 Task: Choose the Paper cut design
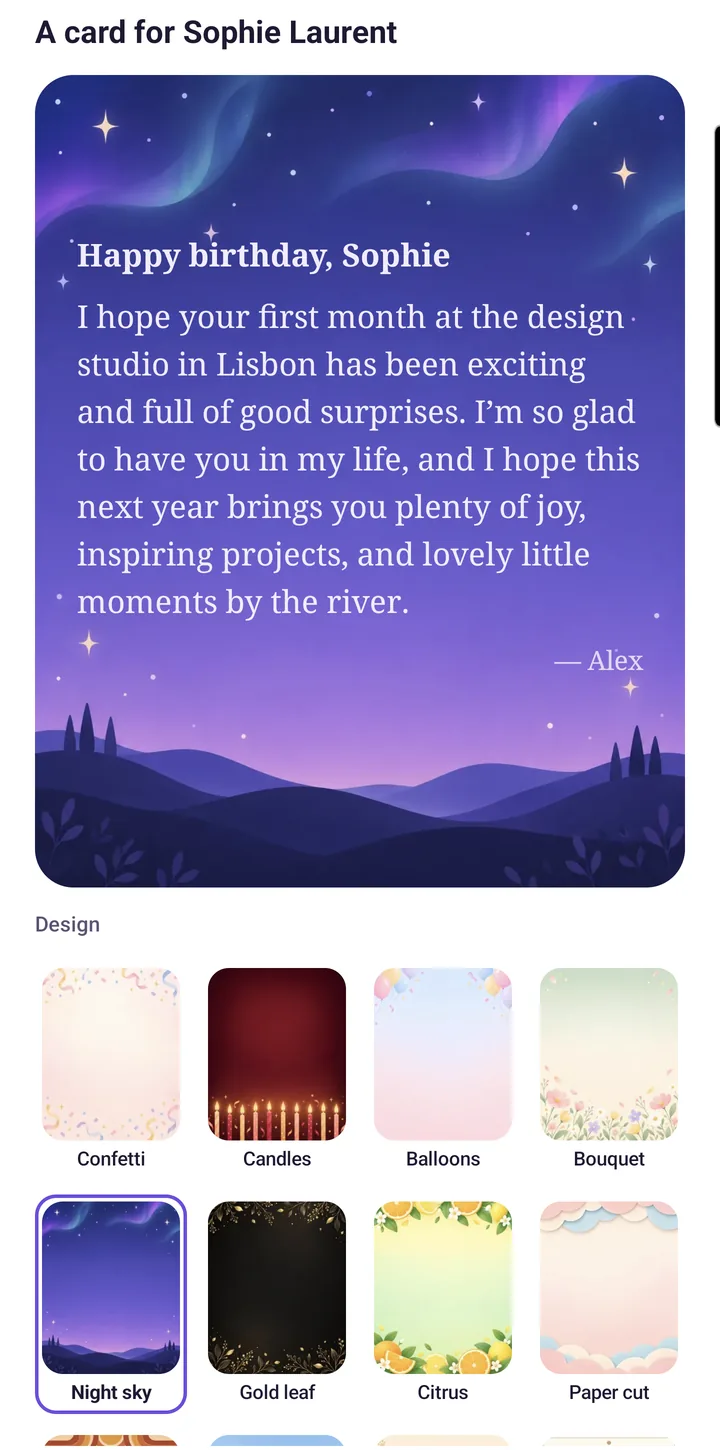click(609, 1303)
